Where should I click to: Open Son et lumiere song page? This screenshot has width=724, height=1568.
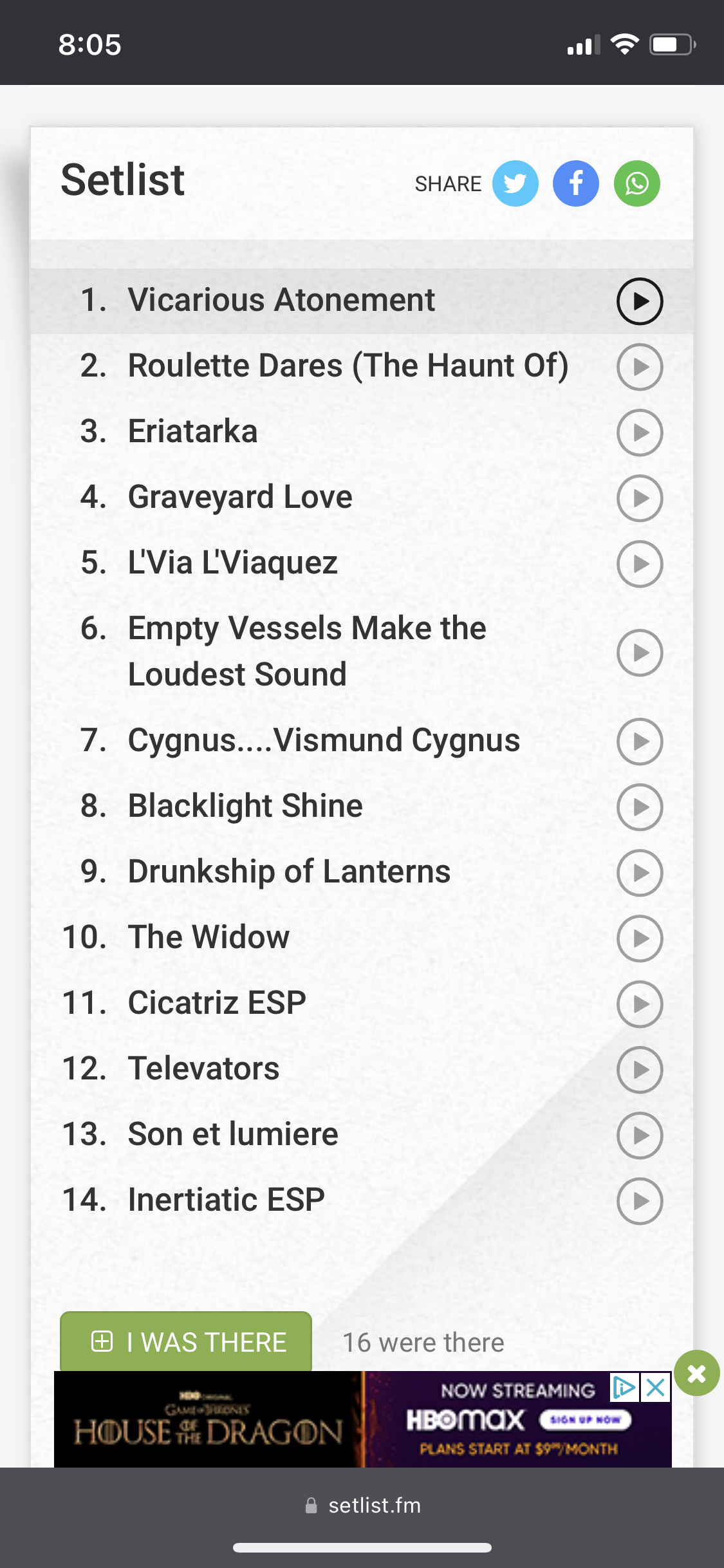[233, 1134]
